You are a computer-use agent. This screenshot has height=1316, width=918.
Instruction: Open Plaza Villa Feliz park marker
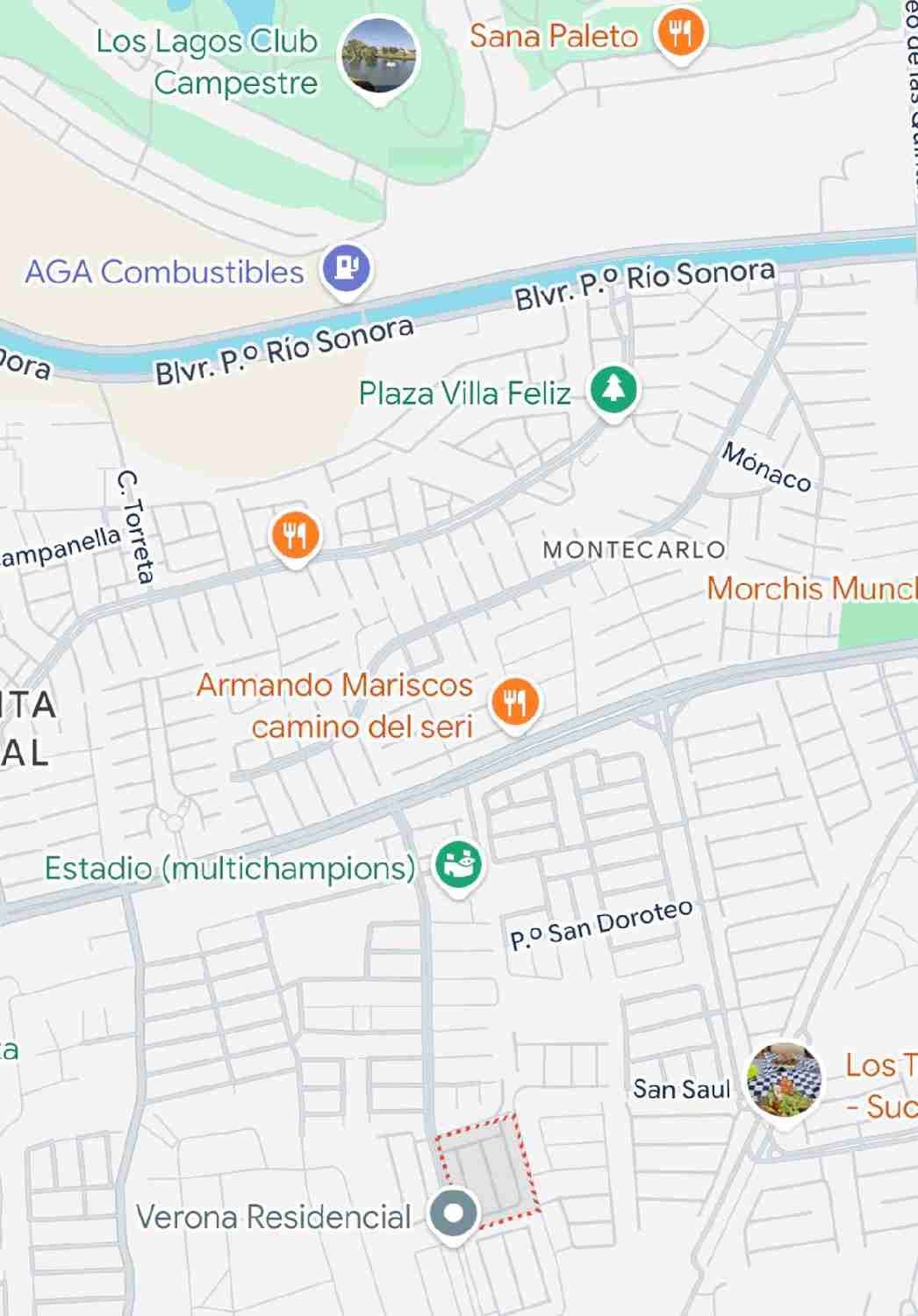(613, 390)
